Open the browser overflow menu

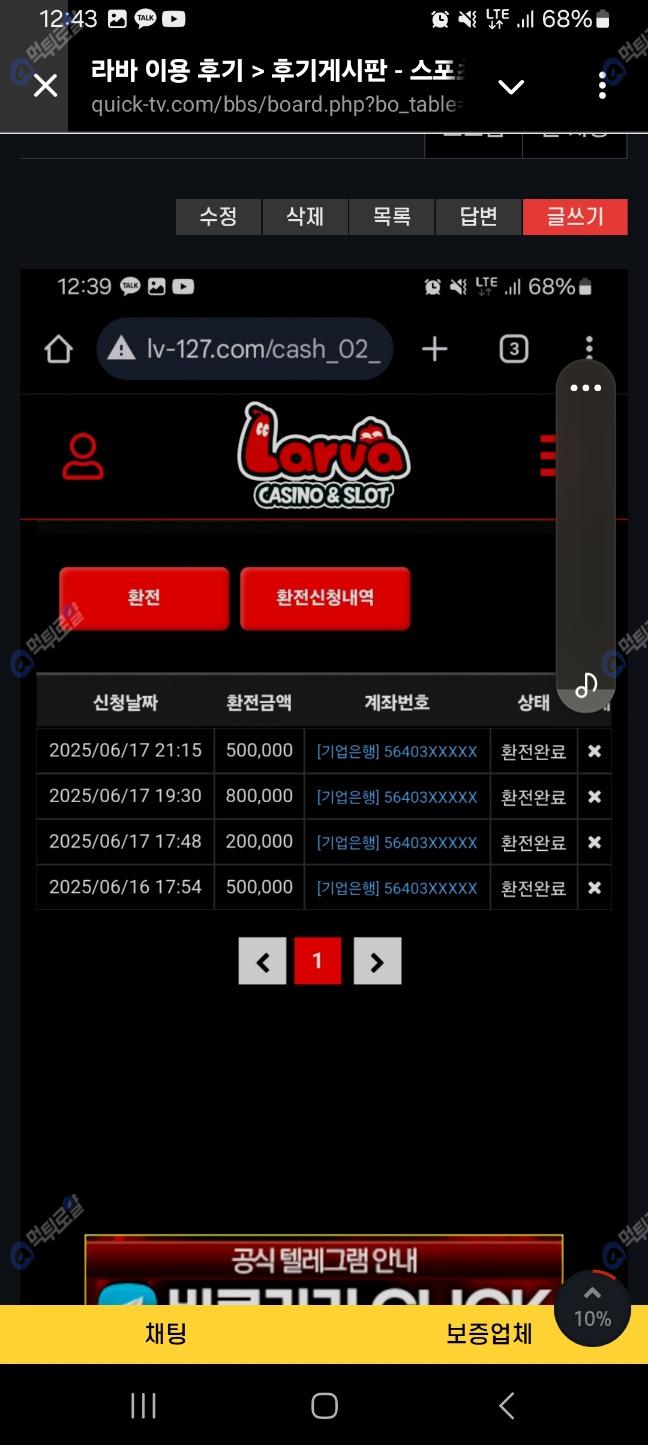(x=602, y=86)
